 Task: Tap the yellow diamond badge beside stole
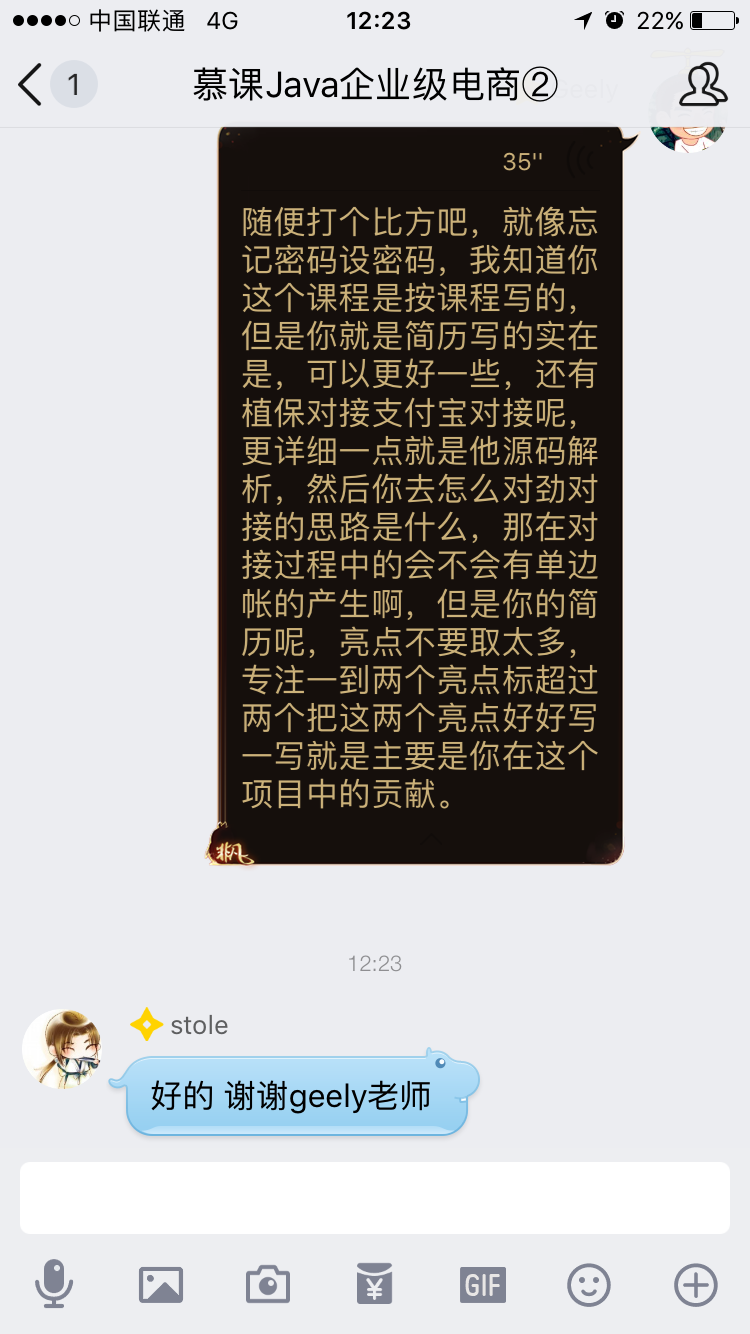pyautogui.click(x=146, y=1024)
